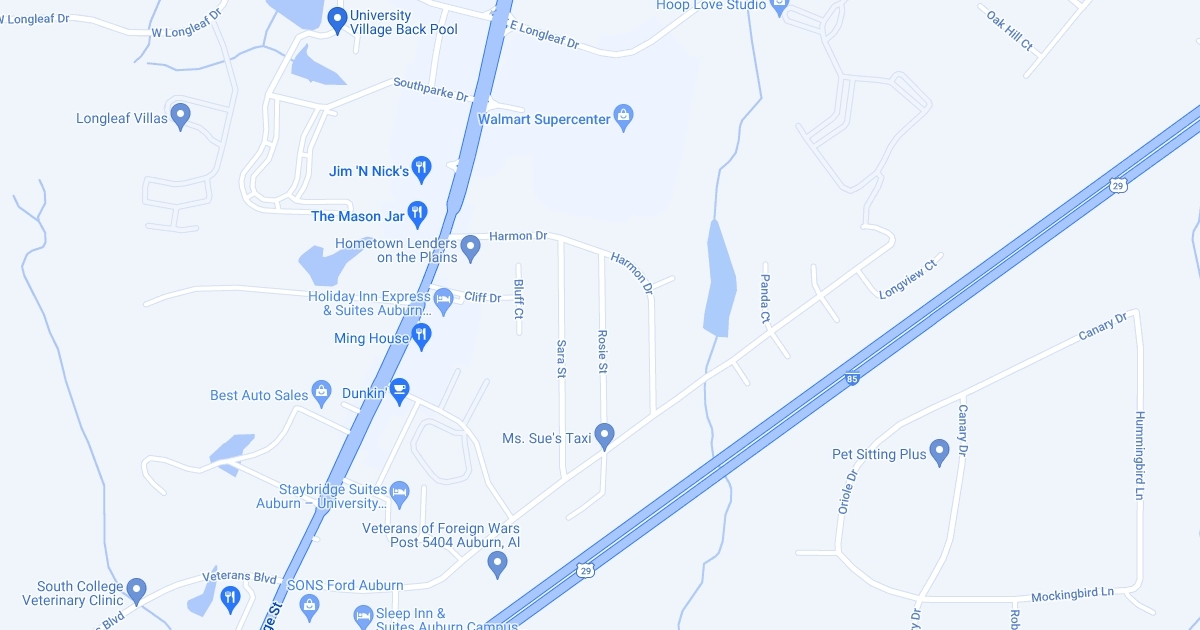The height and width of the screenshot is (630, 1200).
Task: Open the Veterans of Foreign Wars Post pin
Action: point(497,564)
